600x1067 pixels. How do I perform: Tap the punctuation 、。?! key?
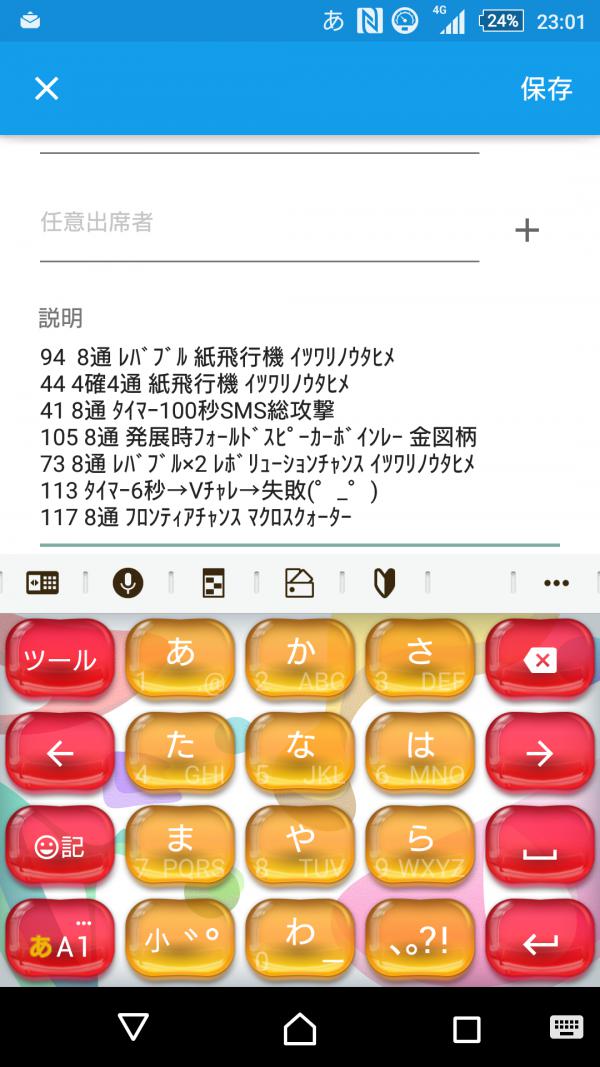(x=420, y=942)
